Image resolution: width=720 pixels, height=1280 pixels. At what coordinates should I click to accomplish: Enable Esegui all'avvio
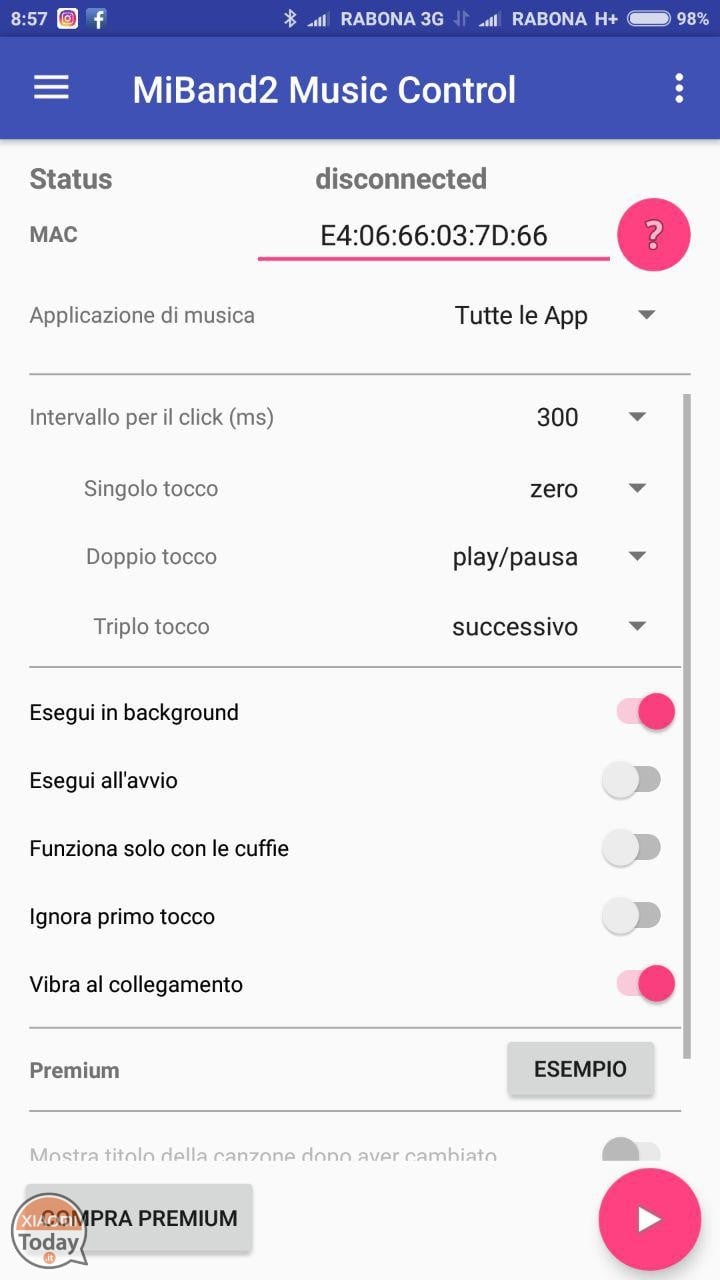[x=632, y=780]
